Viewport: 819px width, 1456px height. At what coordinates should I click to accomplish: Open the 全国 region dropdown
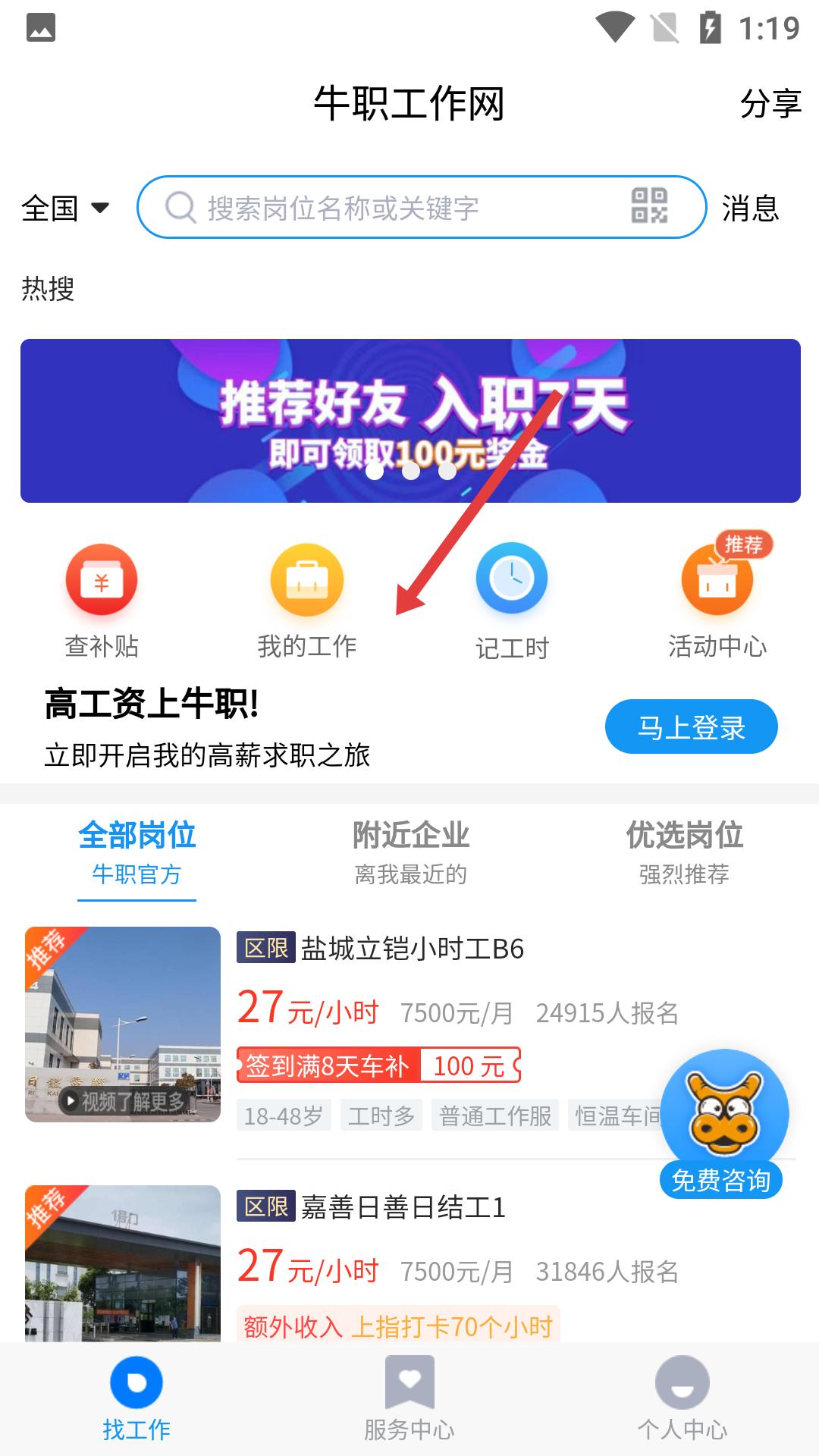tap(65, 208)
